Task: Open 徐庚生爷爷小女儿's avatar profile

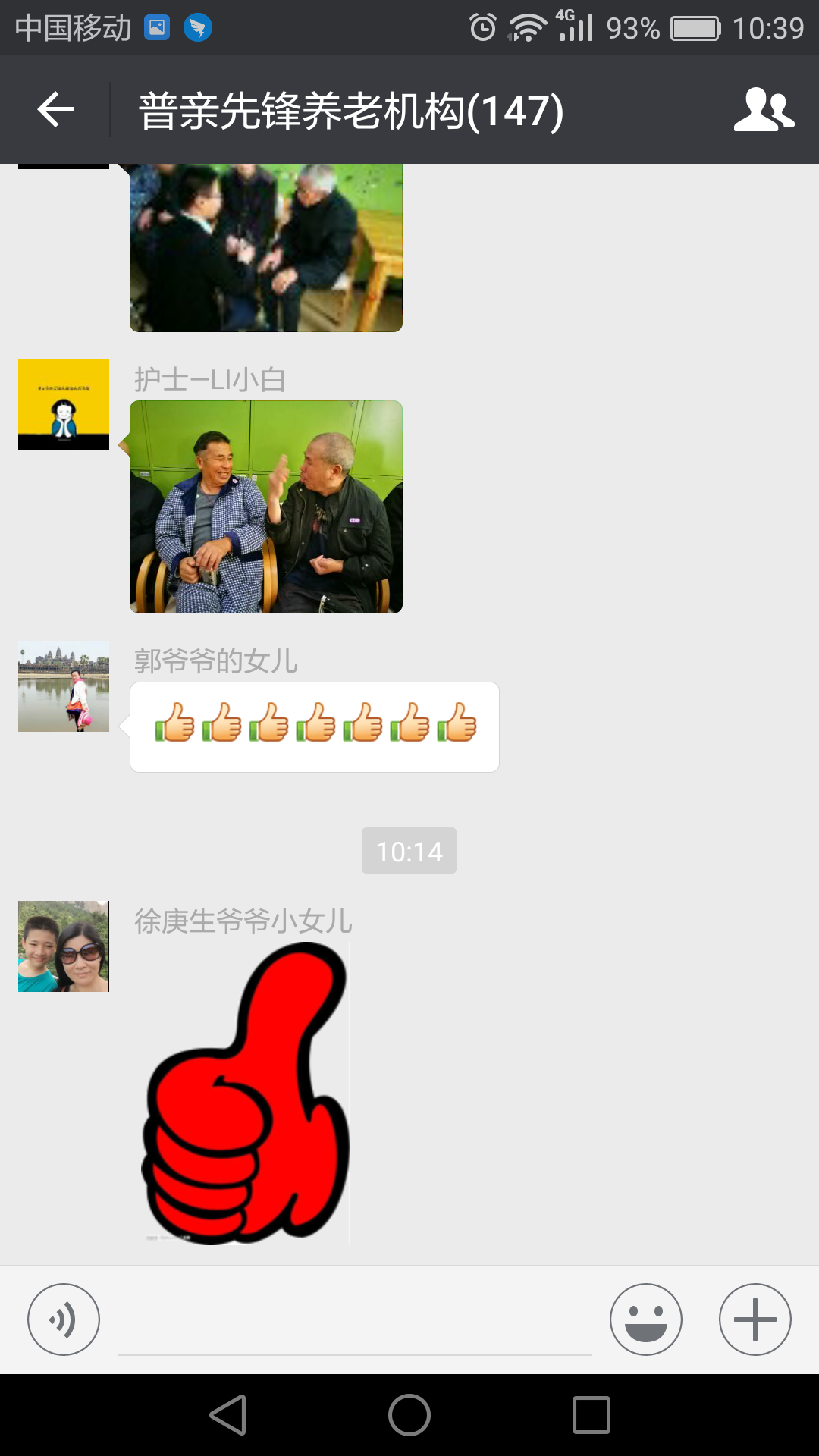Action: coord(64,946)
